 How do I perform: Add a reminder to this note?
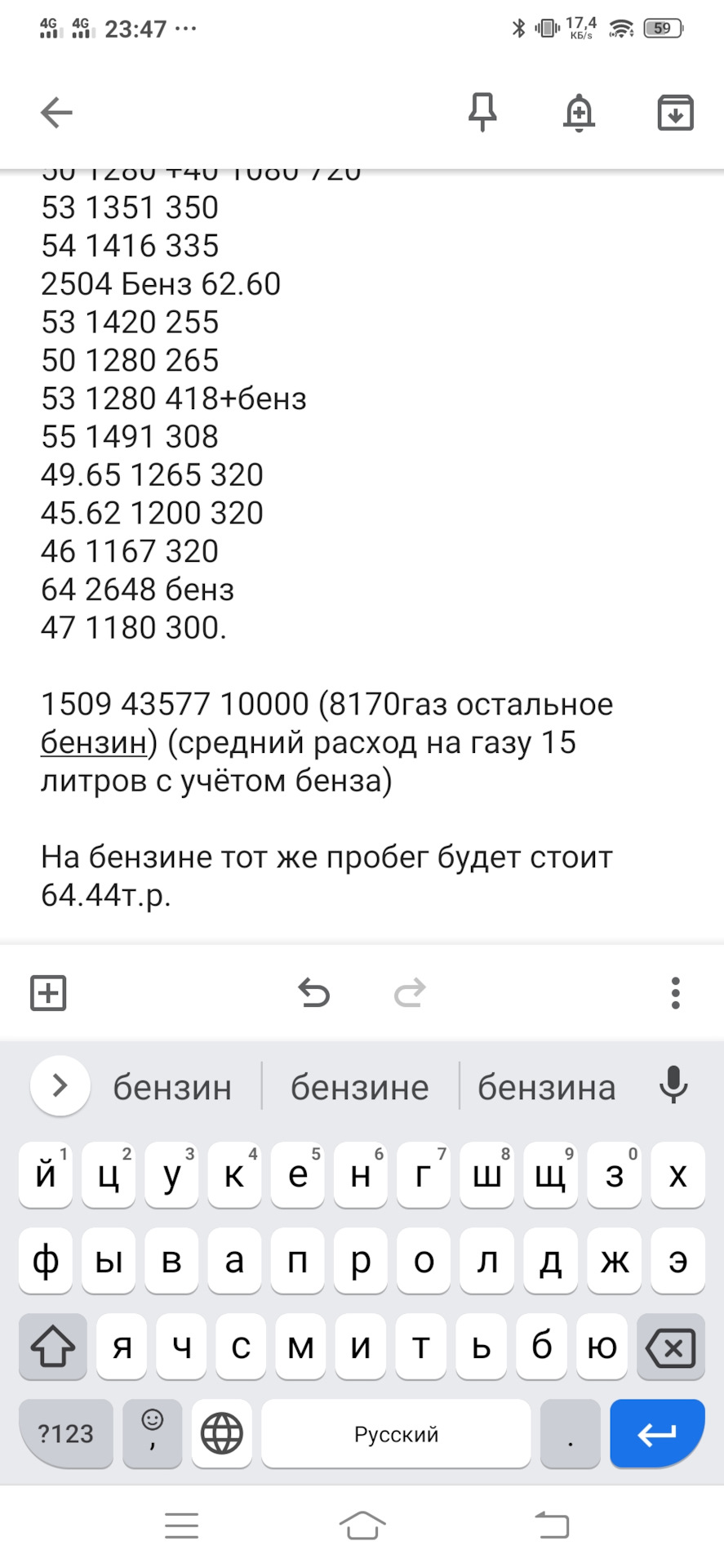[579, 113]
